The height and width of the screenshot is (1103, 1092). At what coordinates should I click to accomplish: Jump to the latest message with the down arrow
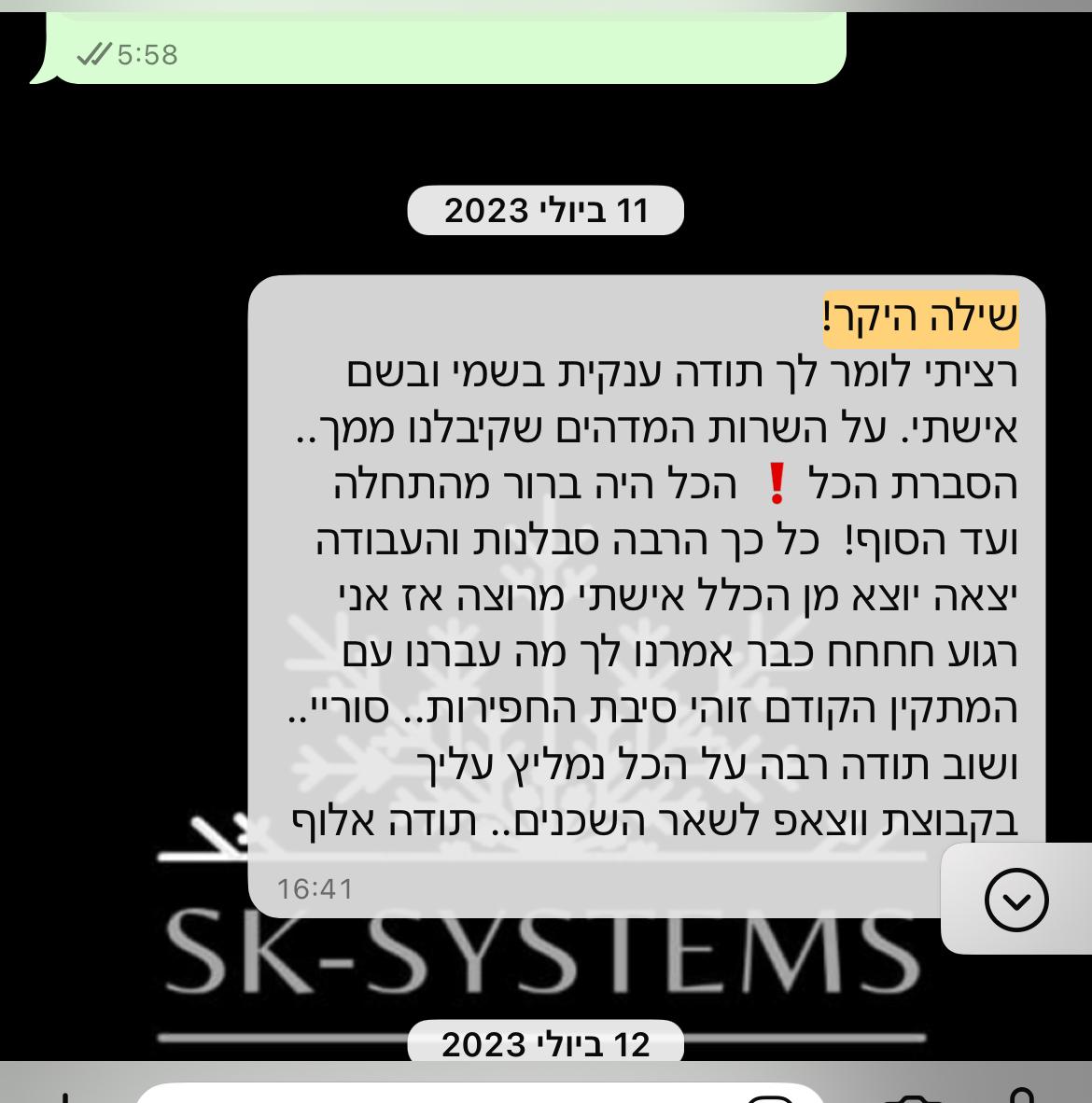click(x=1016, y=900)
